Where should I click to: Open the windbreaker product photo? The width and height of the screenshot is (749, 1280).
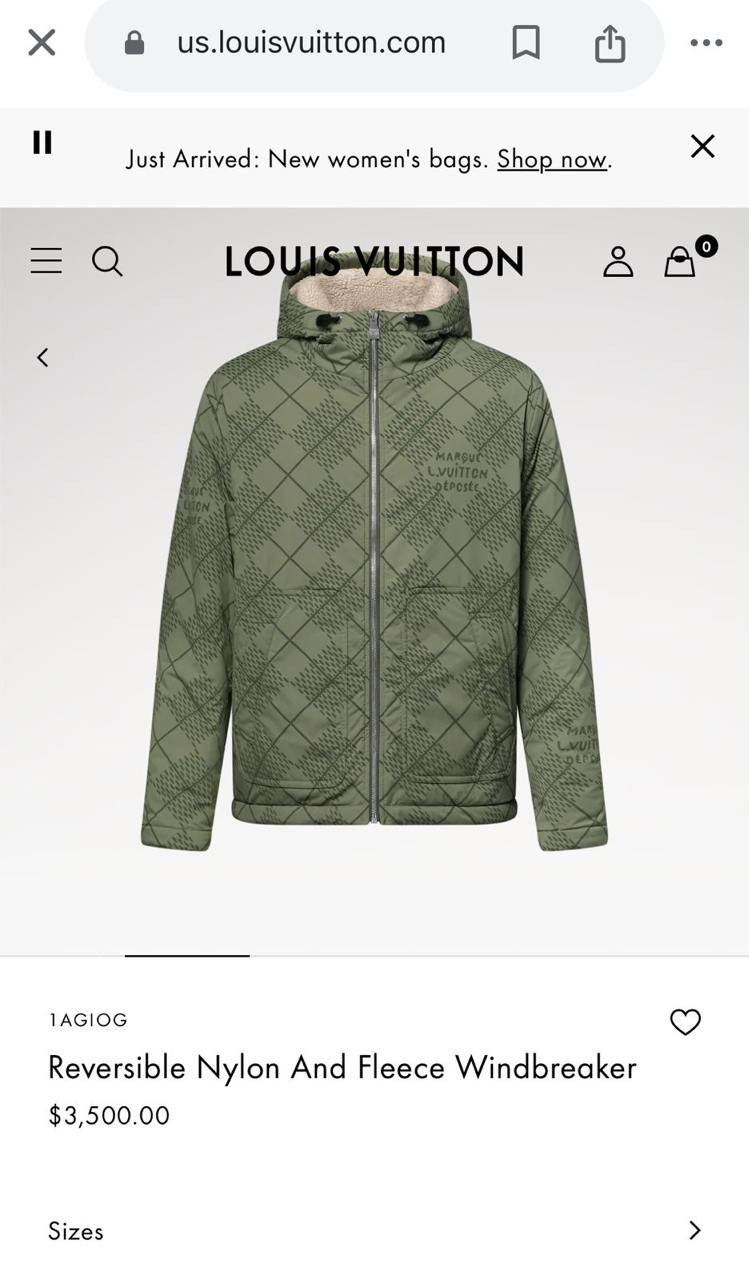[374, 580]
